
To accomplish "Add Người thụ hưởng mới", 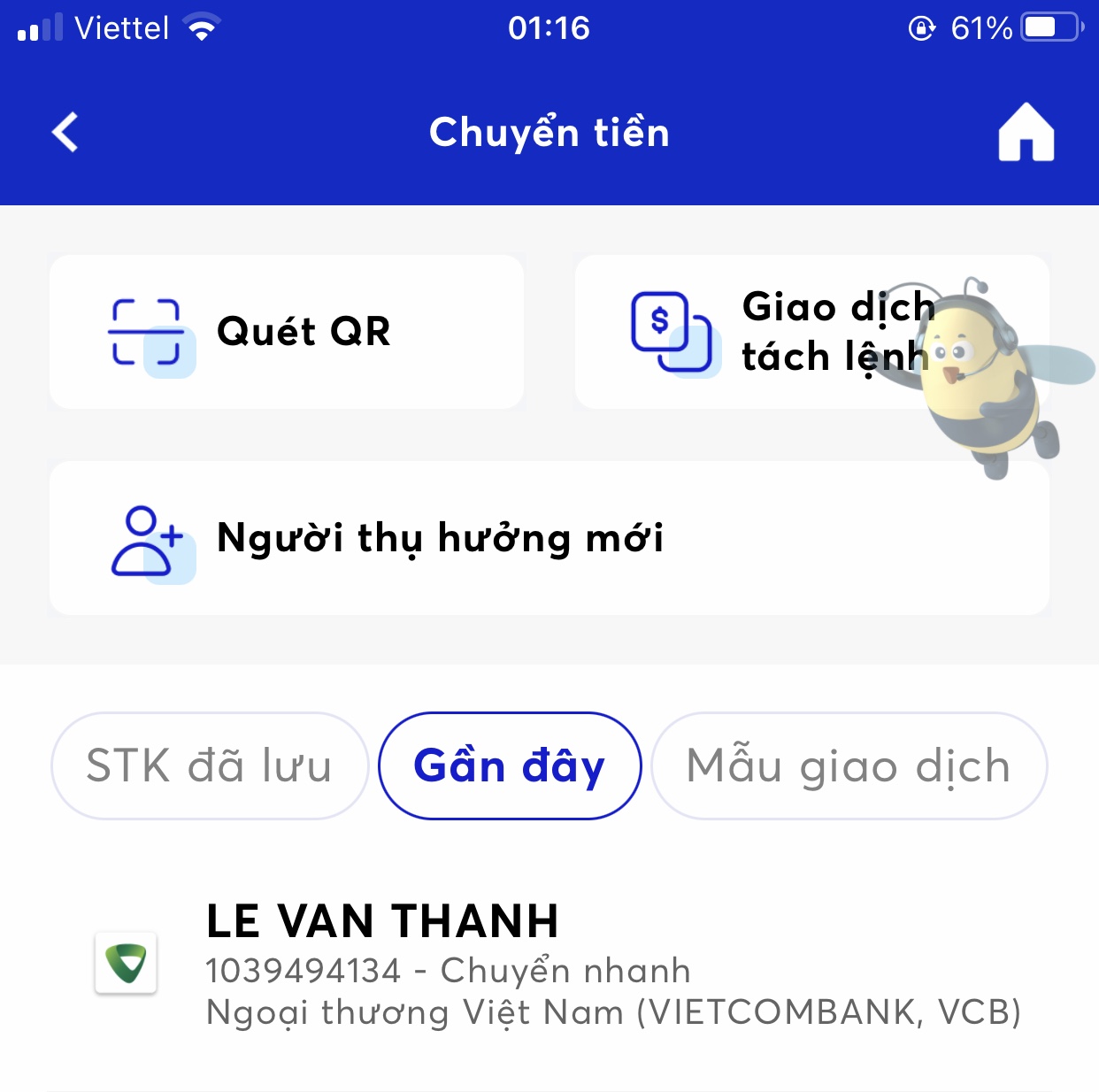I will [x=549, y=538].
